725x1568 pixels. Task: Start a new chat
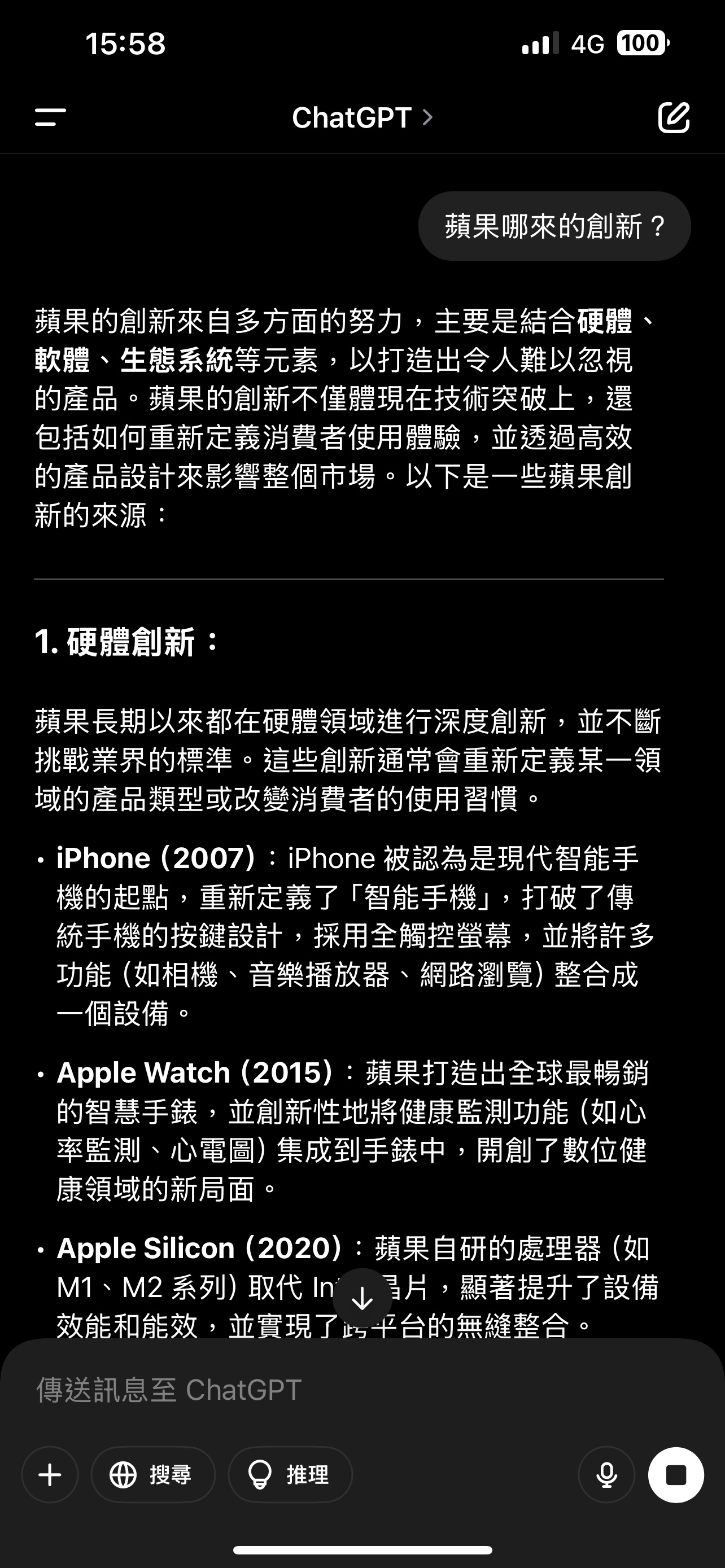(x=674, y=117)
